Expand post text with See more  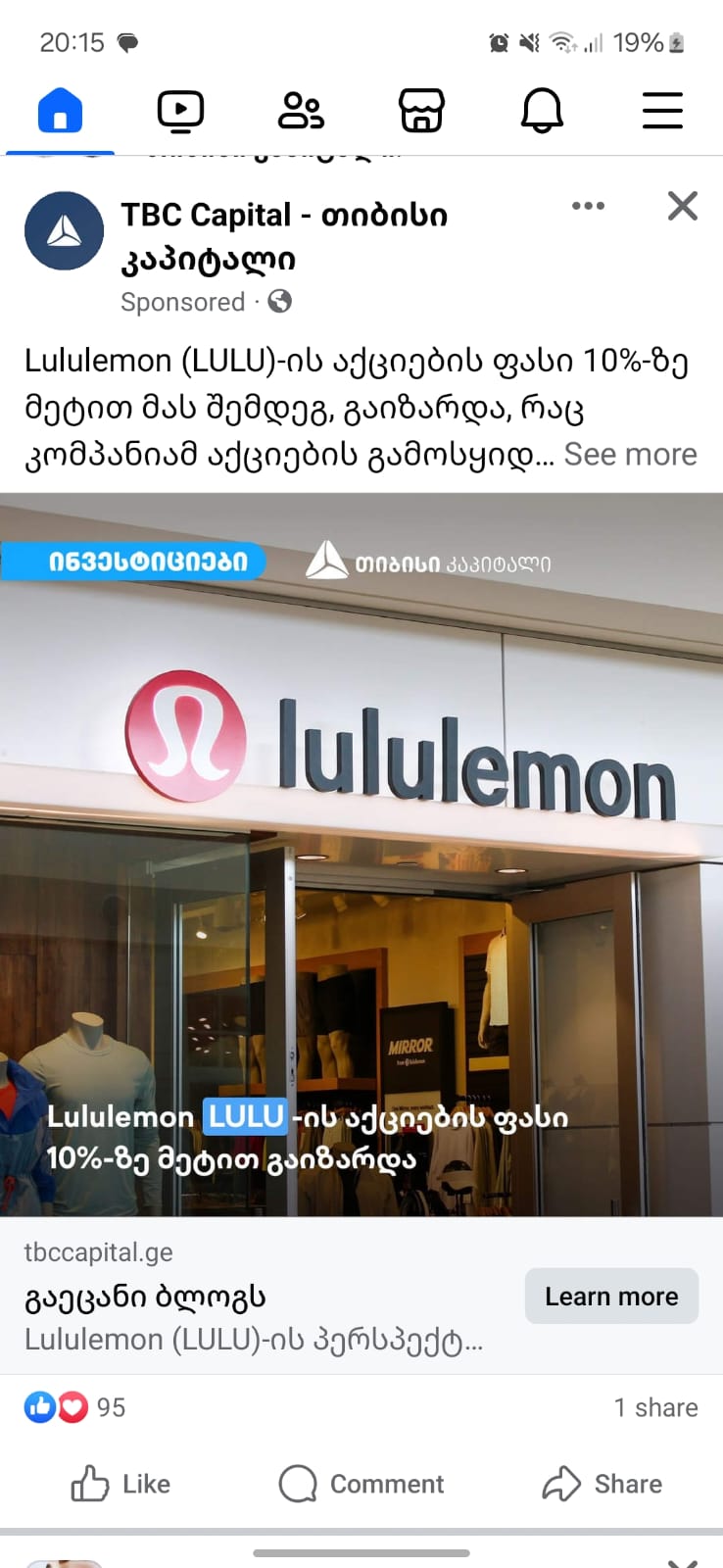tap(630, 455)
